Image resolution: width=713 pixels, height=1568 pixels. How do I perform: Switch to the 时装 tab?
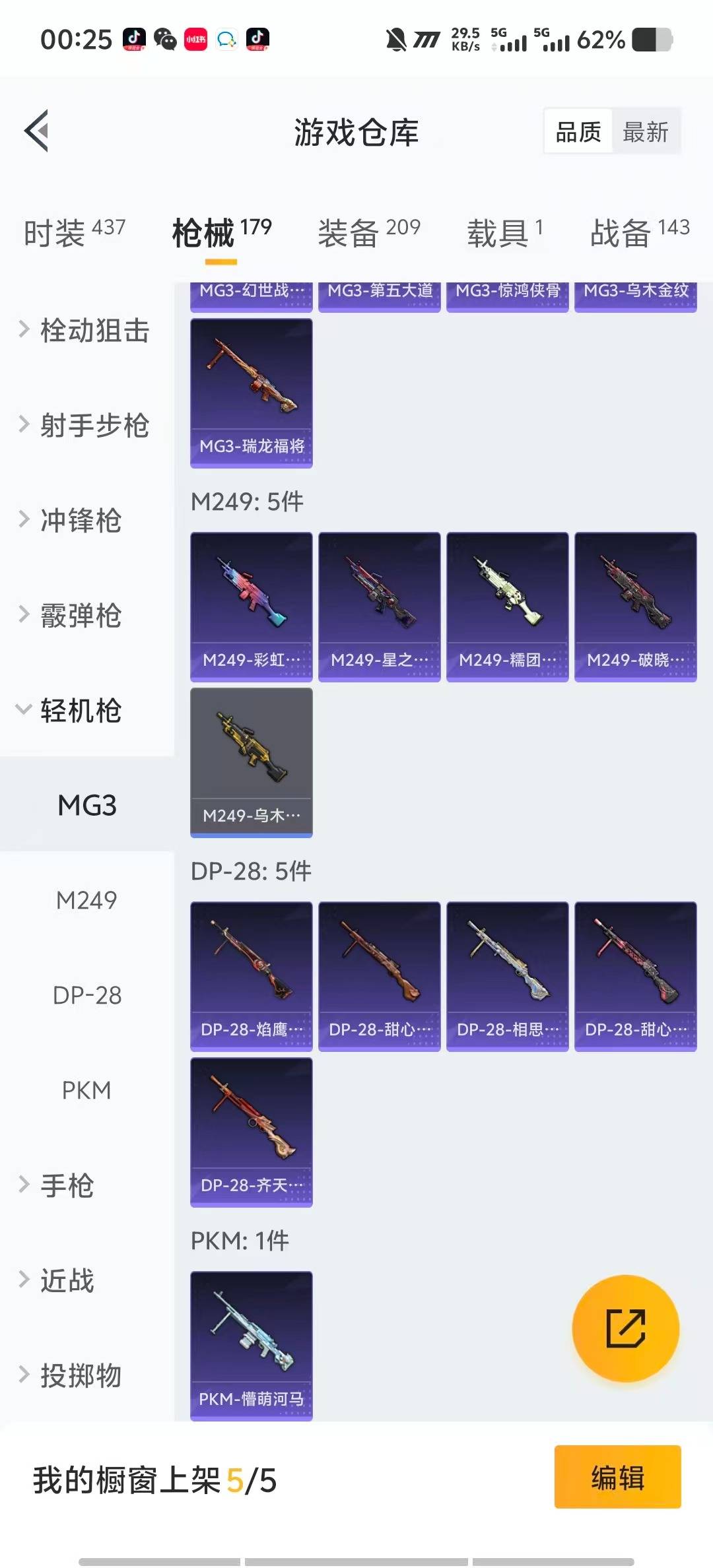point(74,232)
